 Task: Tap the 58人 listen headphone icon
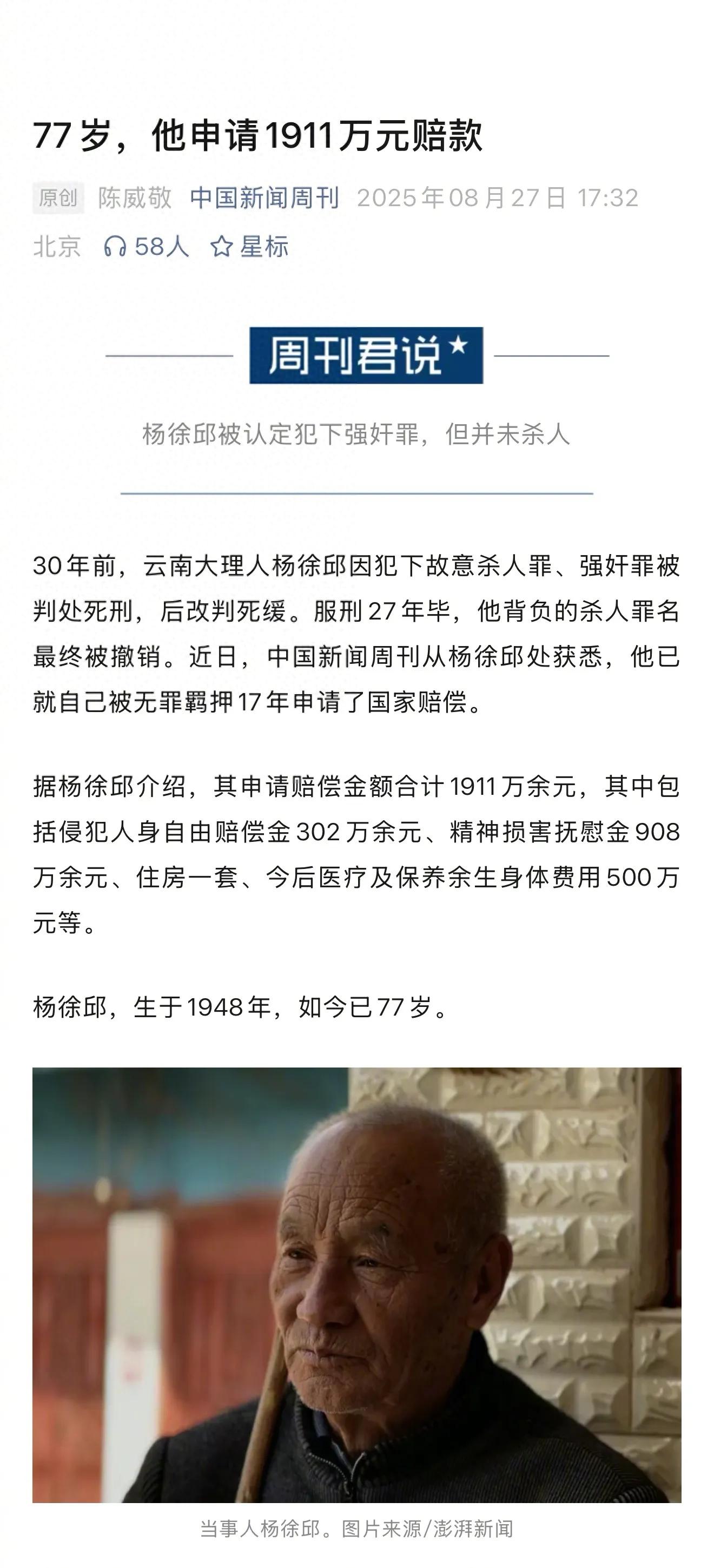coord(115,247)
